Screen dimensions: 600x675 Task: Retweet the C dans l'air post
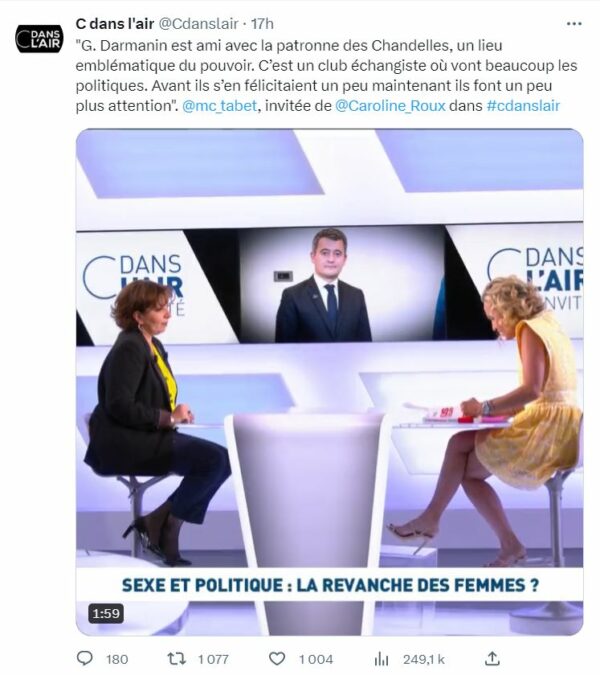pyautogui.click(x=176, y=659)
